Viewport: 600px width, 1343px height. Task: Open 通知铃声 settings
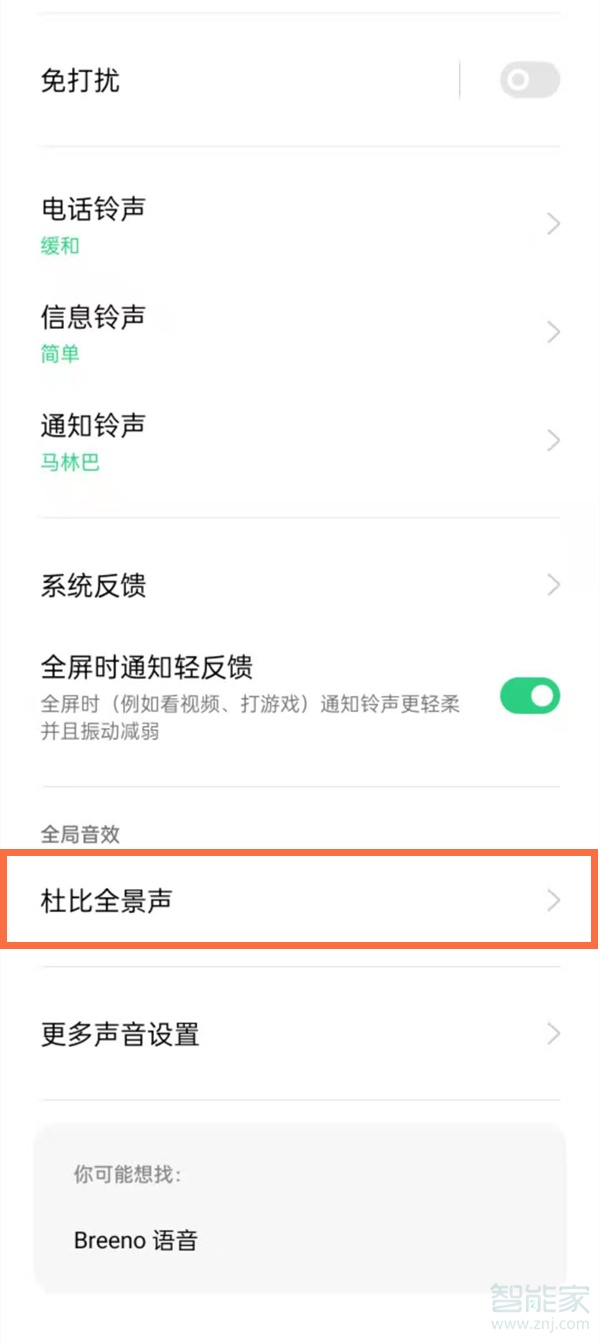coord(300,441)
